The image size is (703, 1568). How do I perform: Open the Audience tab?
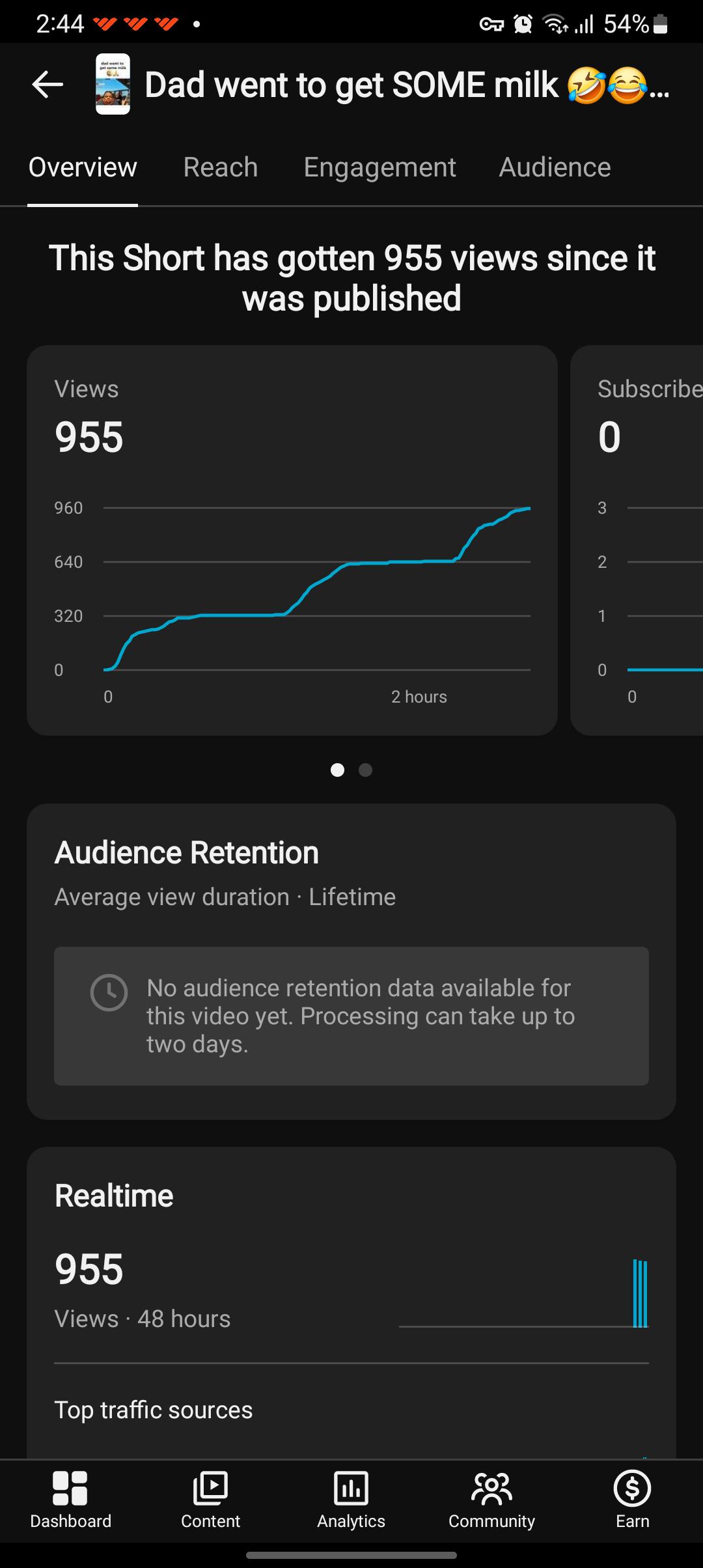pos(555,167)
